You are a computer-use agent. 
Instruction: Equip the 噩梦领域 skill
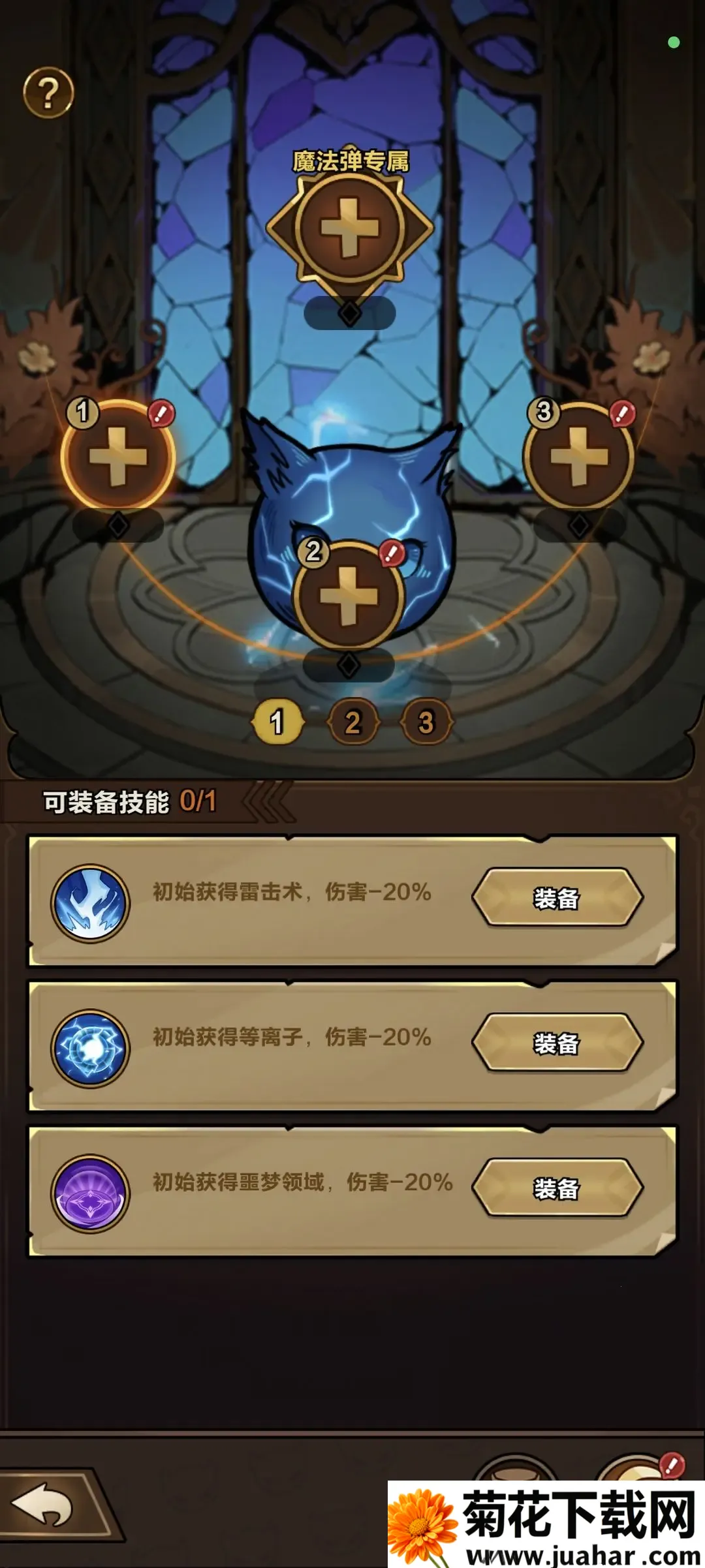(x=557, y=1188)
